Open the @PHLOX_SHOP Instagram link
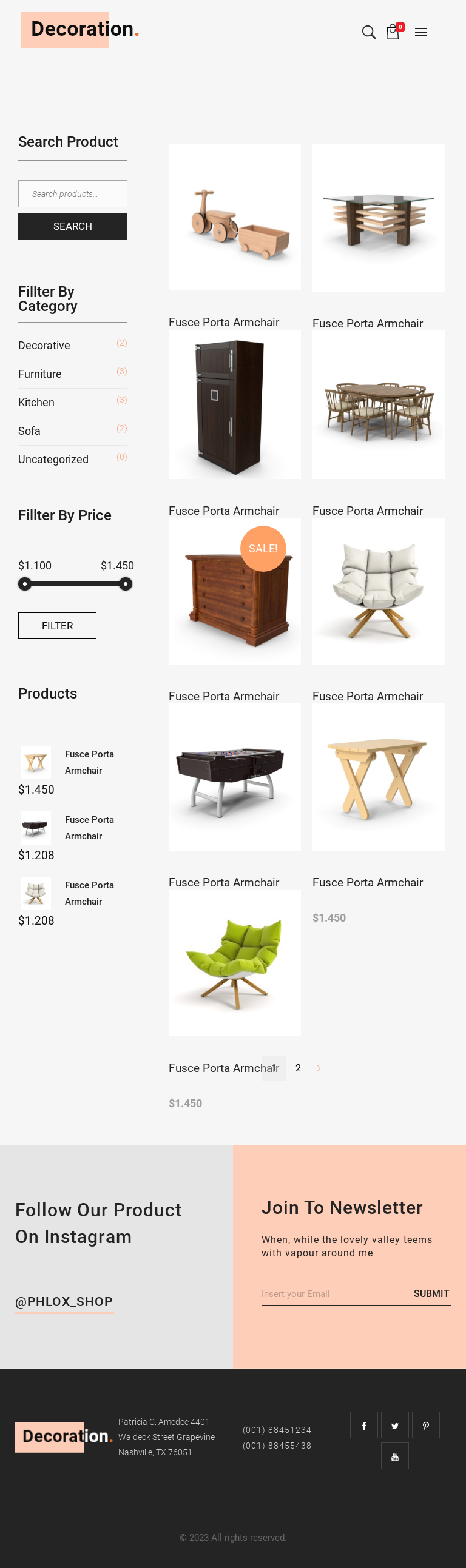Image resolution: width=466 pixels, height=1568 pixels. (x=64, y=1302)
